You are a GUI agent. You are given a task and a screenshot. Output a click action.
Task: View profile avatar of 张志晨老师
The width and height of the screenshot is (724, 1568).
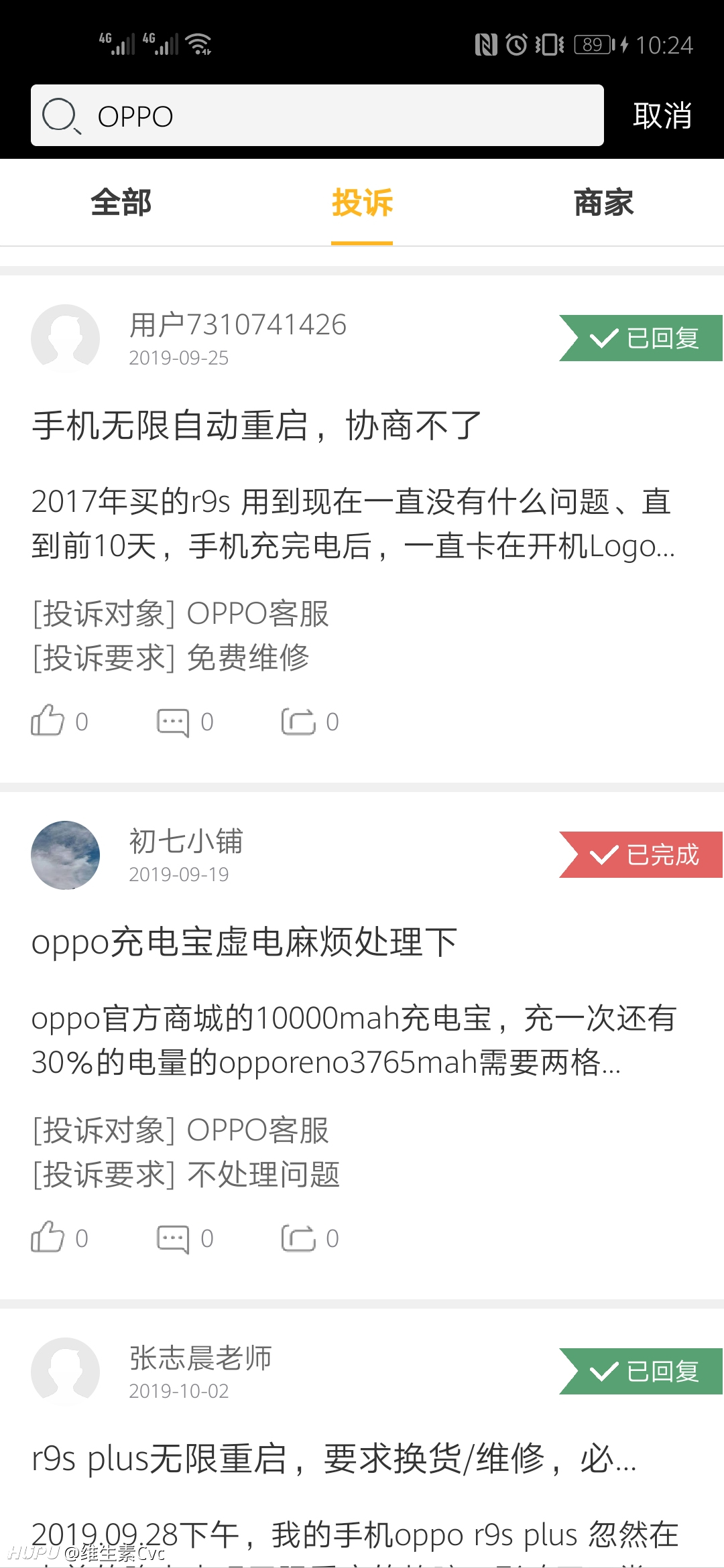pos(65,1372)
